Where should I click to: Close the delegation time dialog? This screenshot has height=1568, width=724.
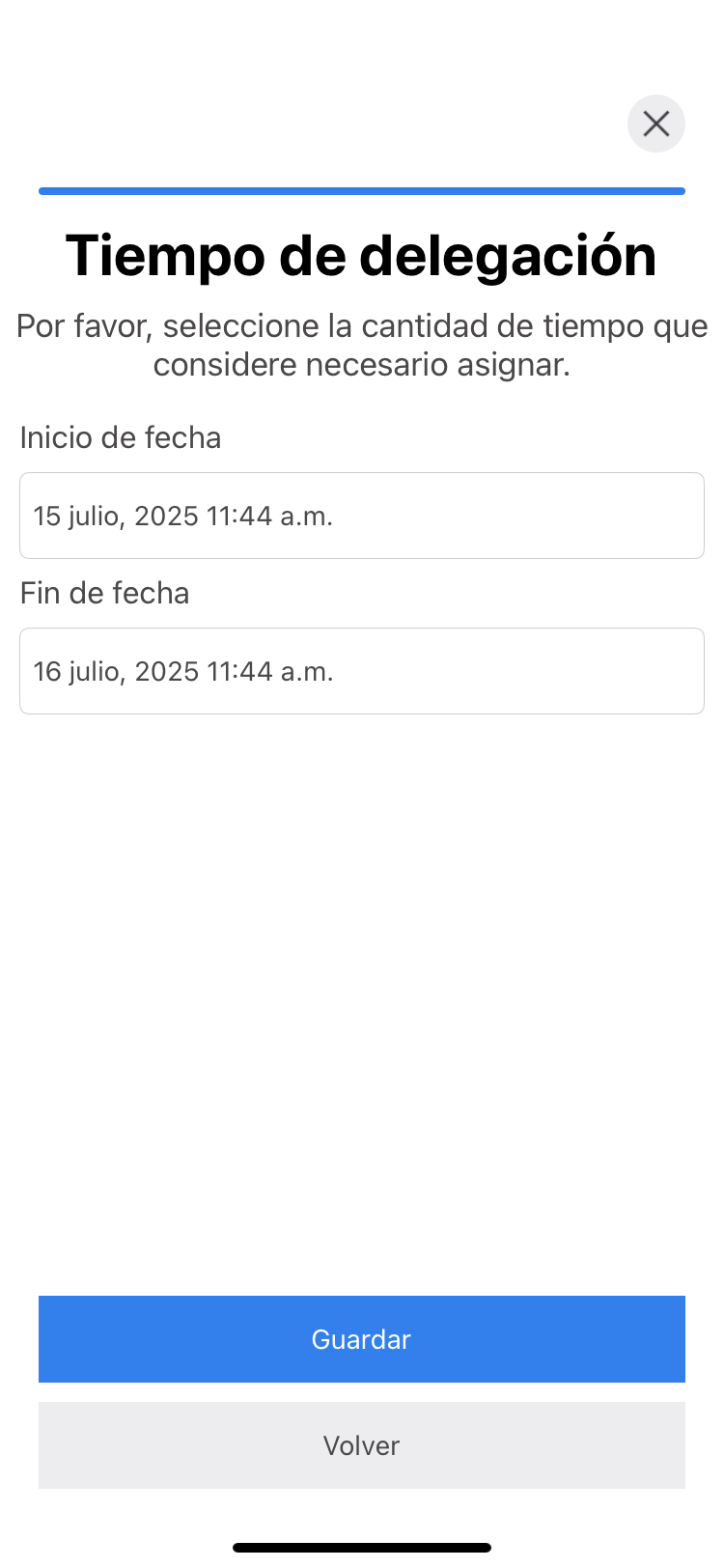[x=656, y=124]
